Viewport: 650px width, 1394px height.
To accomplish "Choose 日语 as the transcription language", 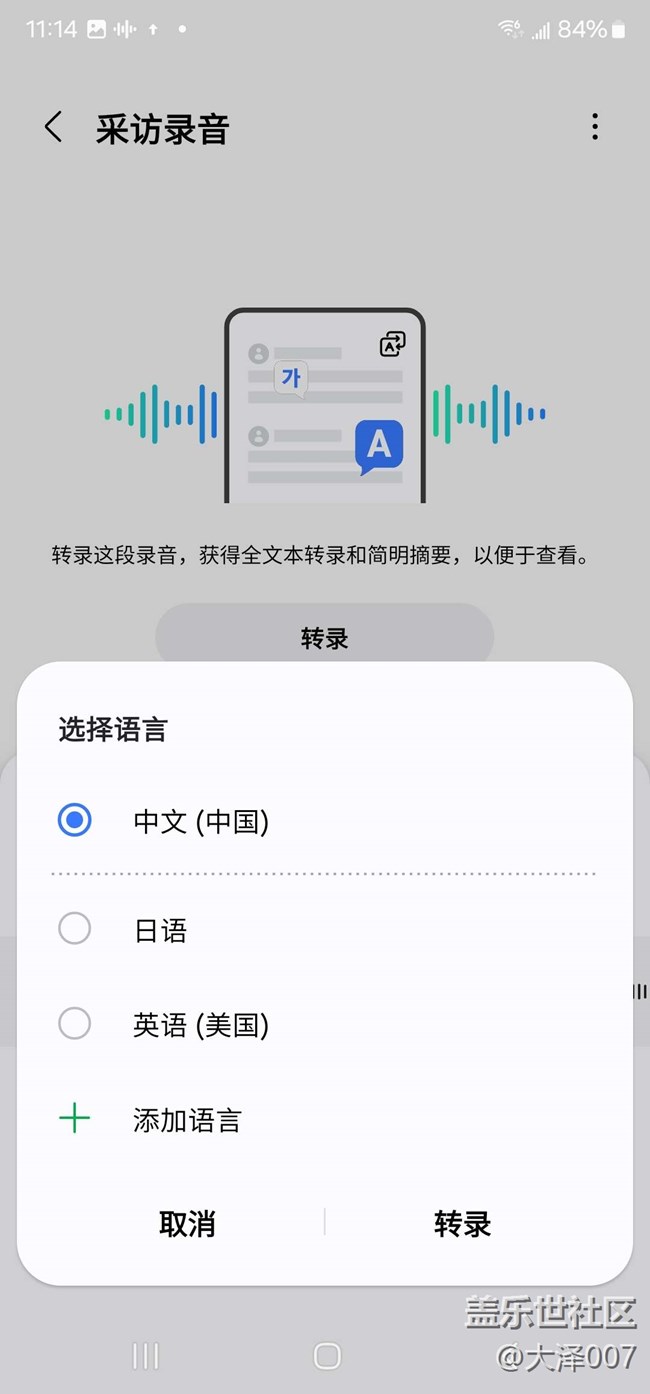I will point(75,929).
